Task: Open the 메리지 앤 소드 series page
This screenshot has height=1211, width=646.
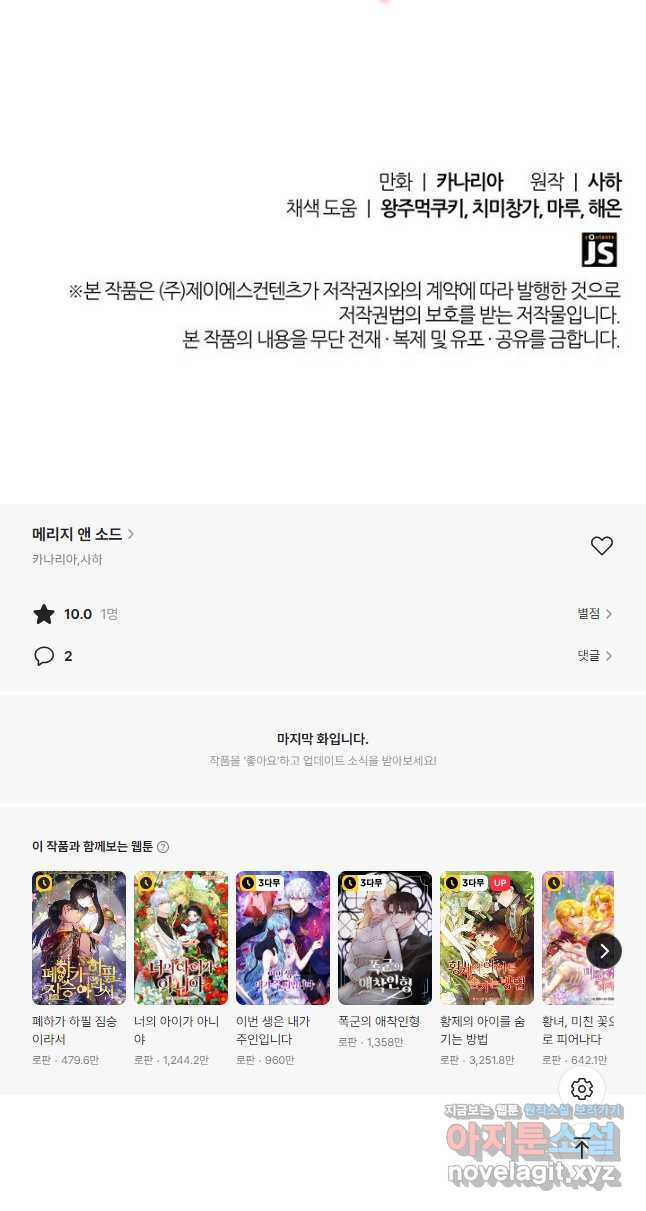Action: pyautogui.click(x=83, y=534)
